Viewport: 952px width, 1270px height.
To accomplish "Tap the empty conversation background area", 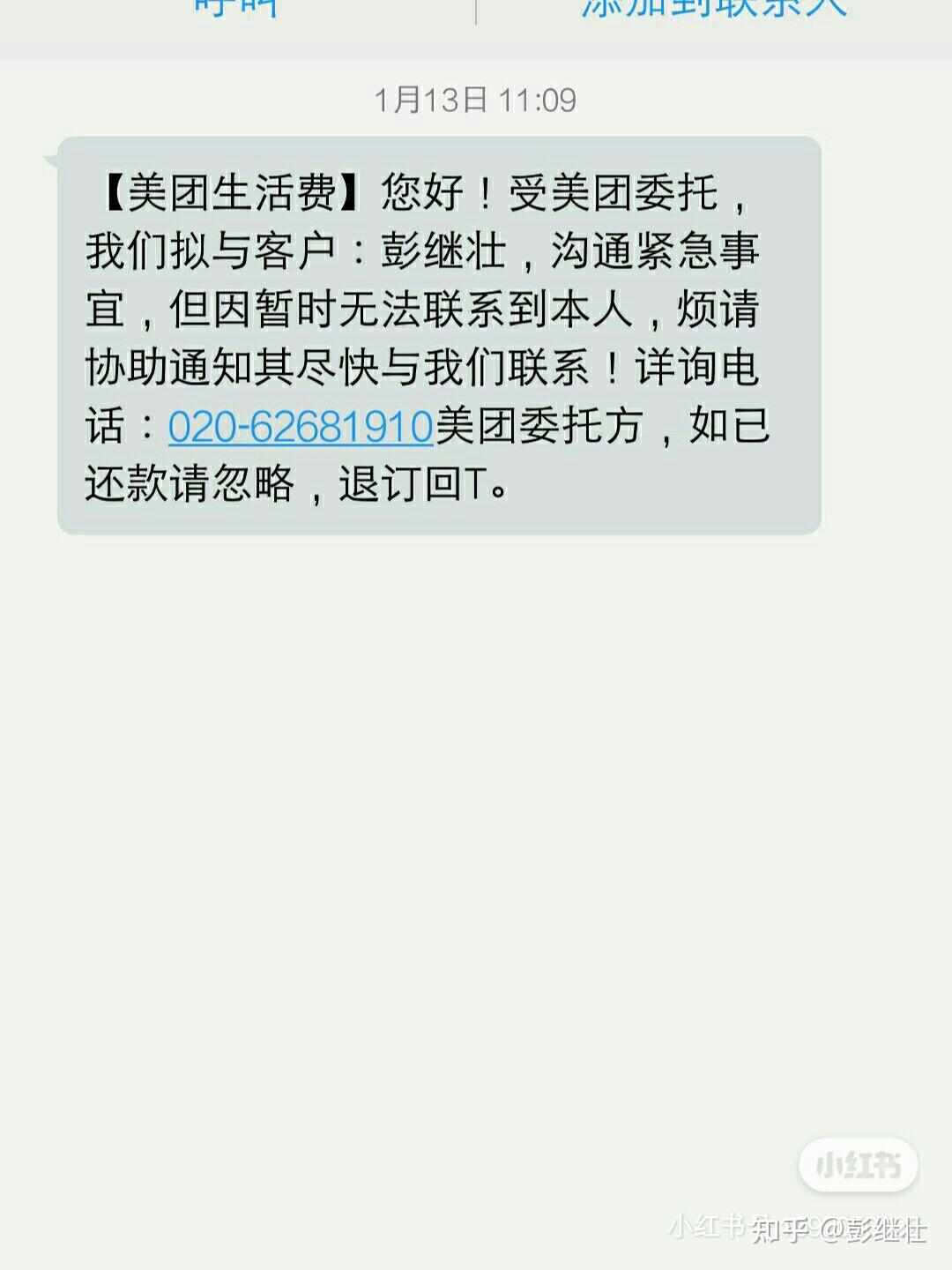I will (476, 794).
